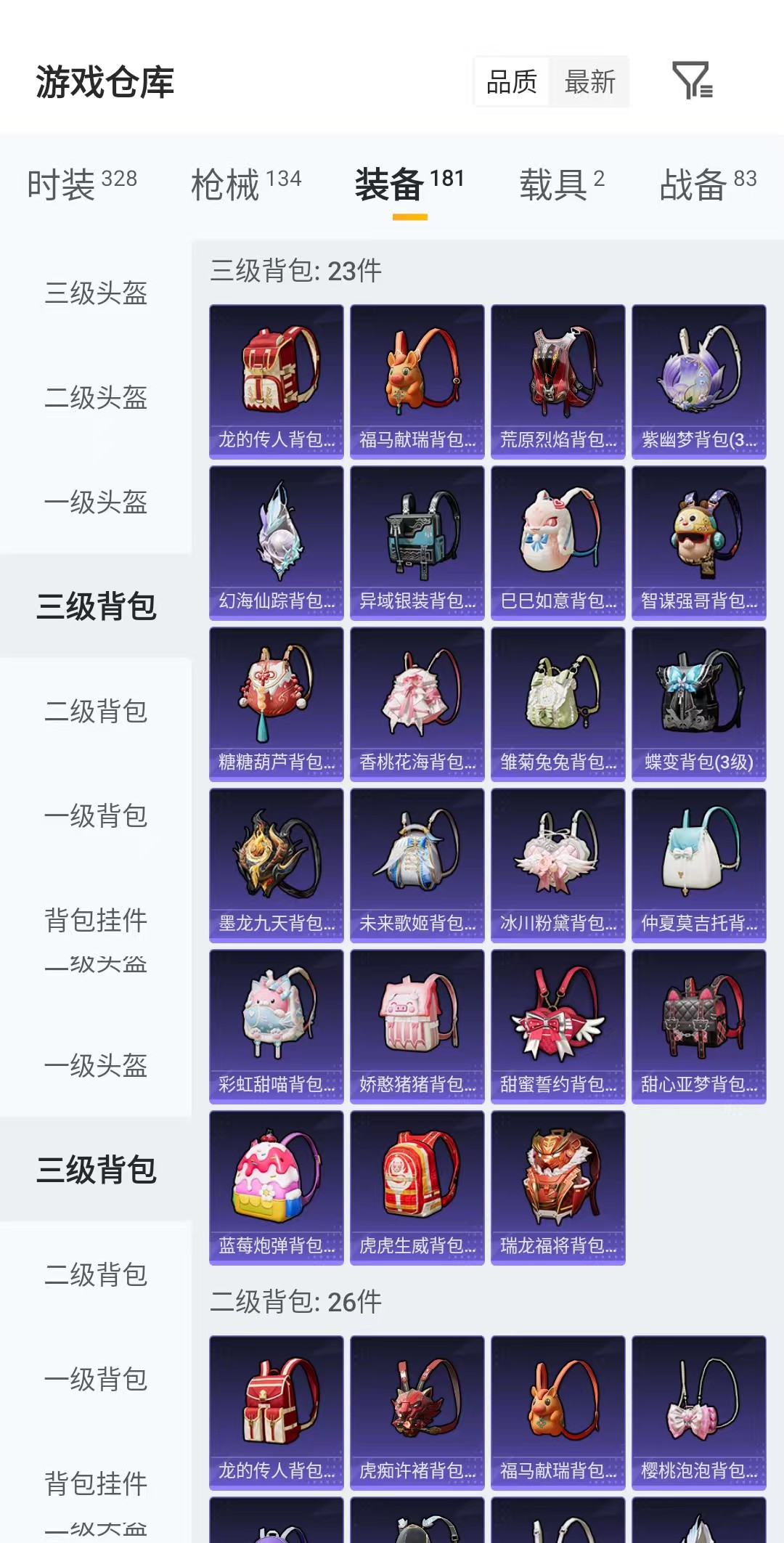Select 三级头盔 in the sidebar
The width and height of the screenshot is (784, 1543).
point(96,293)
